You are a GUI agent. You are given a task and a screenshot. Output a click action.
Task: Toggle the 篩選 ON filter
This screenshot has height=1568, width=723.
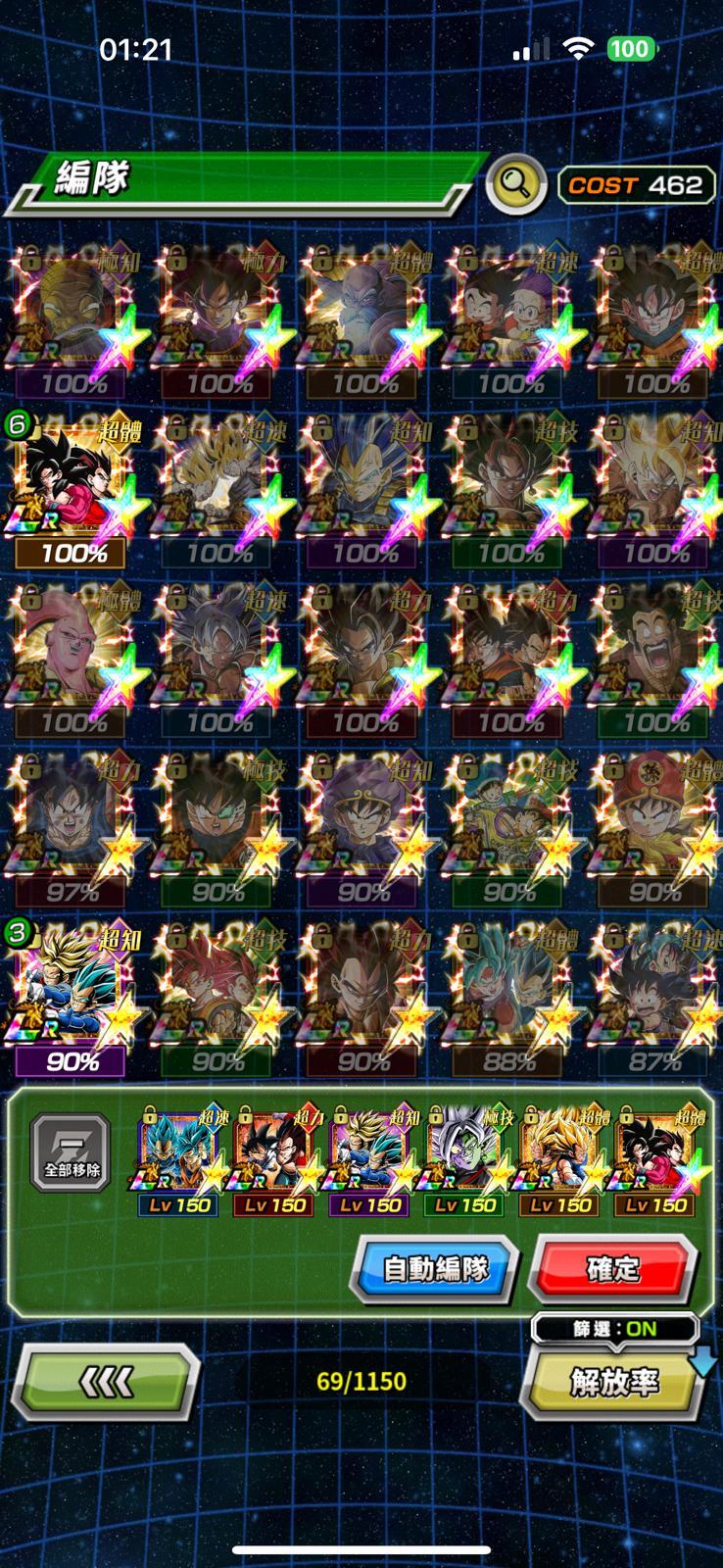pyautogui.click(x=615, y=1329)
